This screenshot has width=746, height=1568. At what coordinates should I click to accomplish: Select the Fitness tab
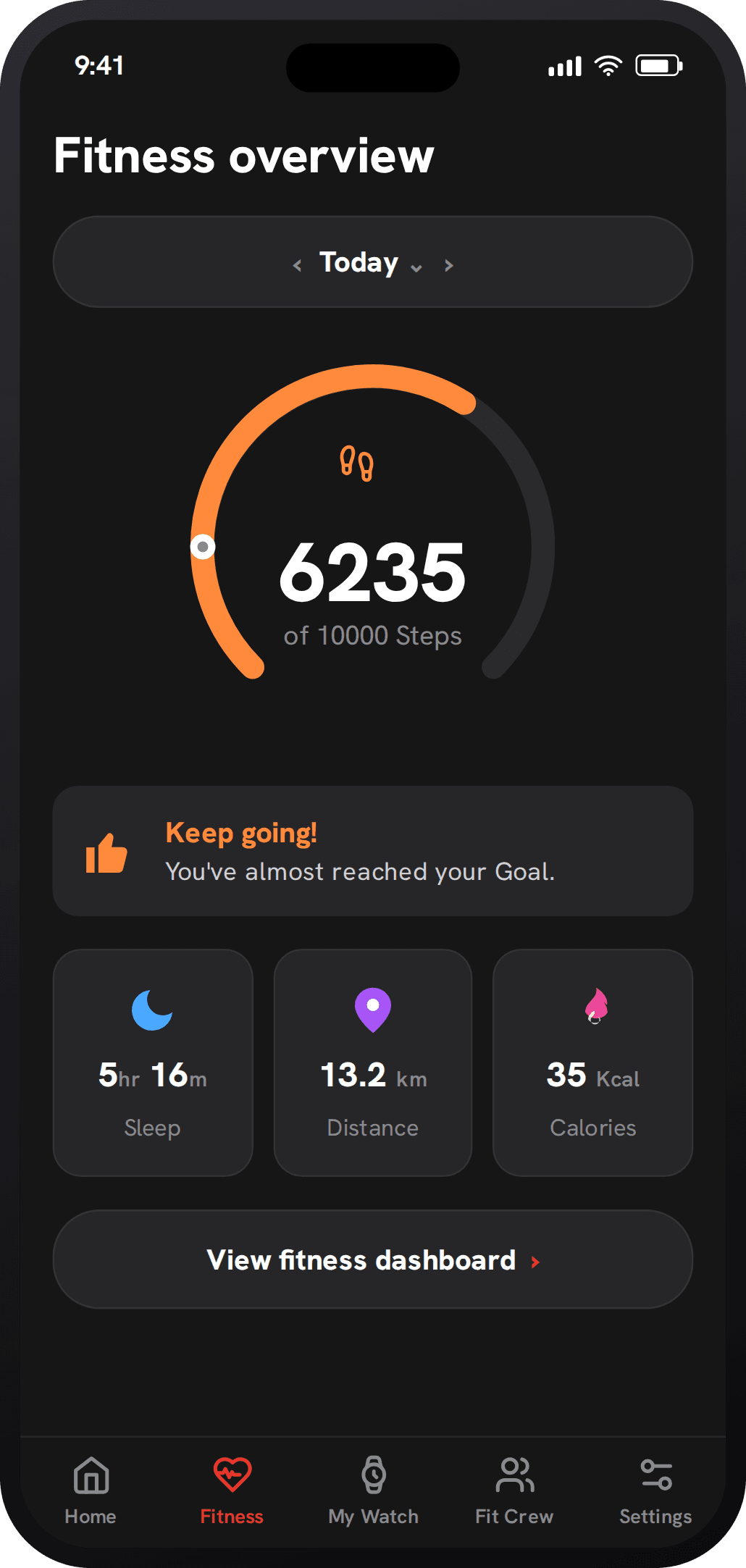(x=232, y=1491)
